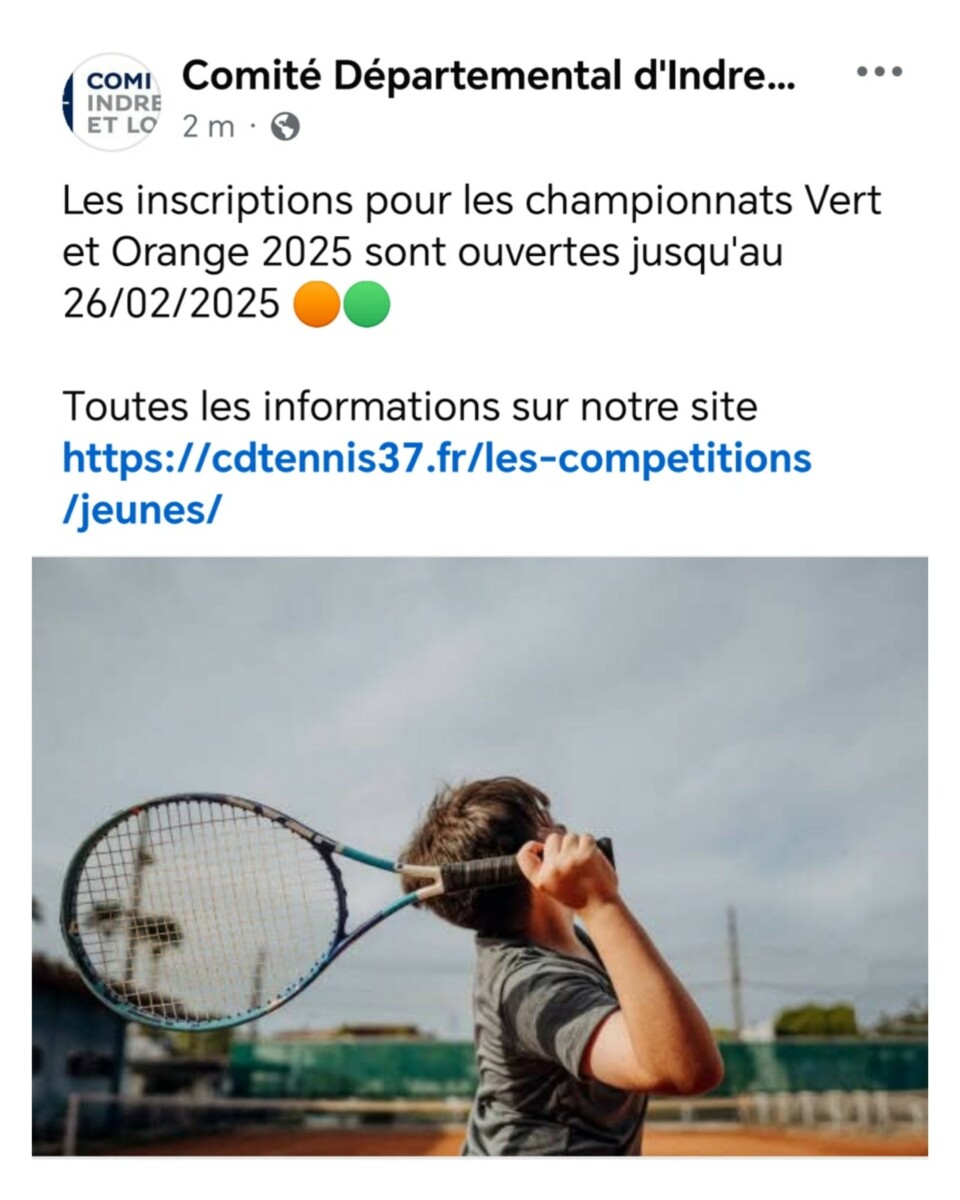View the Comité profile picture
960x1200 pixels.
click(111, 102)
